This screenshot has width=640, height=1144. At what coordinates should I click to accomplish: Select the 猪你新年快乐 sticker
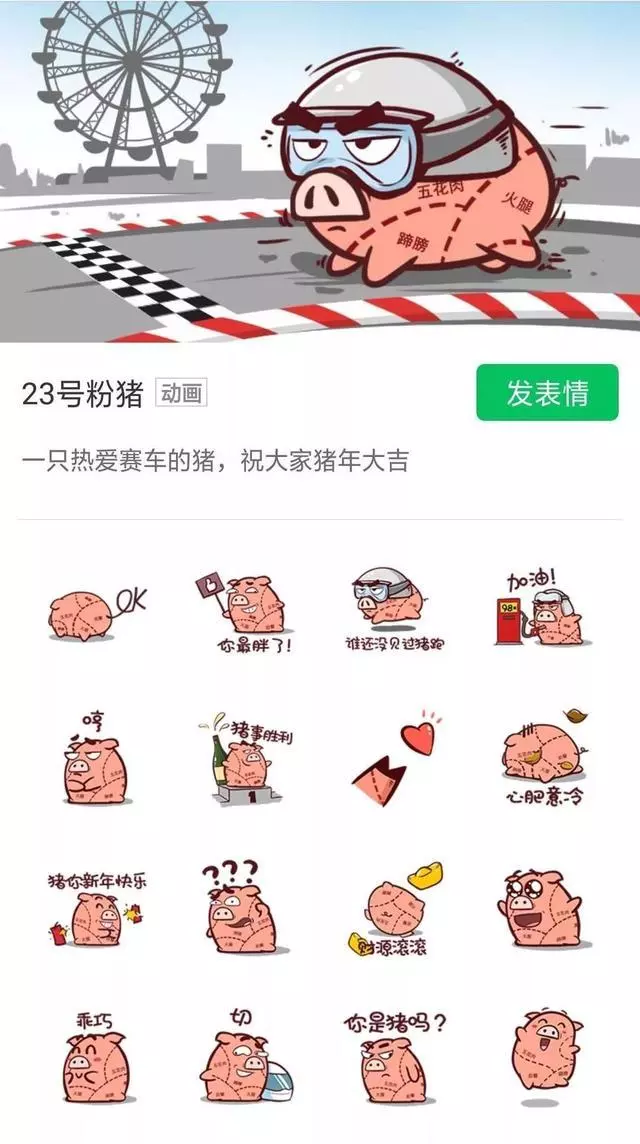(x=96, y=908)
